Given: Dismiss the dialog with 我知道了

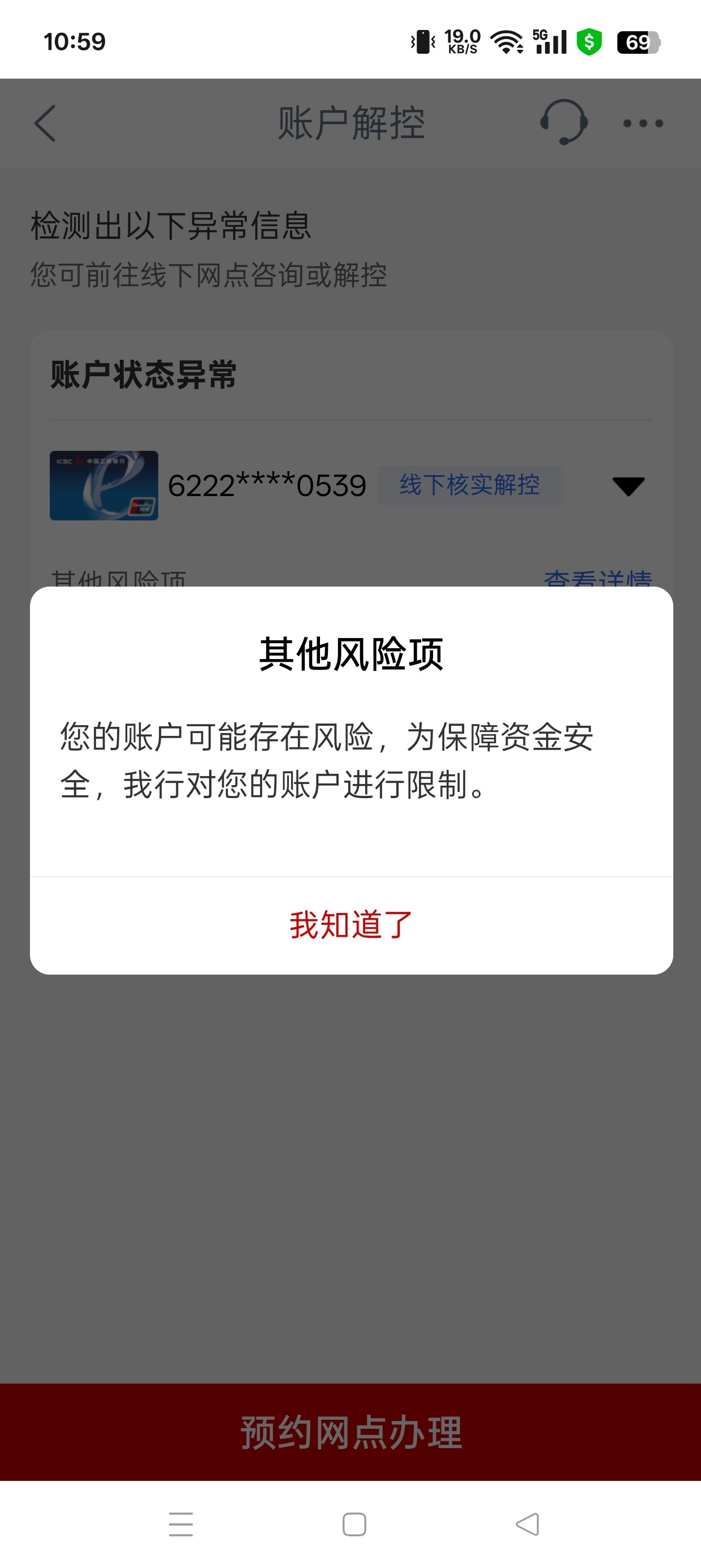Looking at the screenshot, I should pos(351,925).
